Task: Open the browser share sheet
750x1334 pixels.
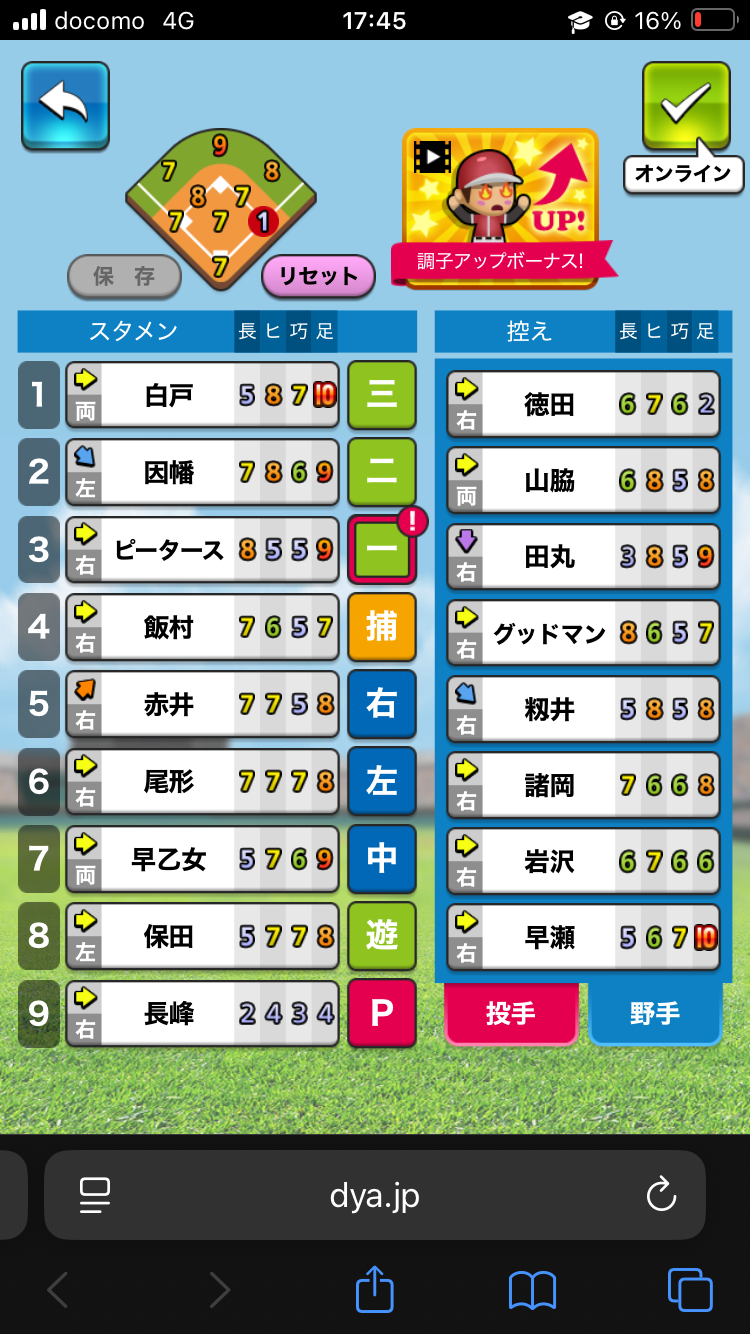Action: click(375, 1289)
